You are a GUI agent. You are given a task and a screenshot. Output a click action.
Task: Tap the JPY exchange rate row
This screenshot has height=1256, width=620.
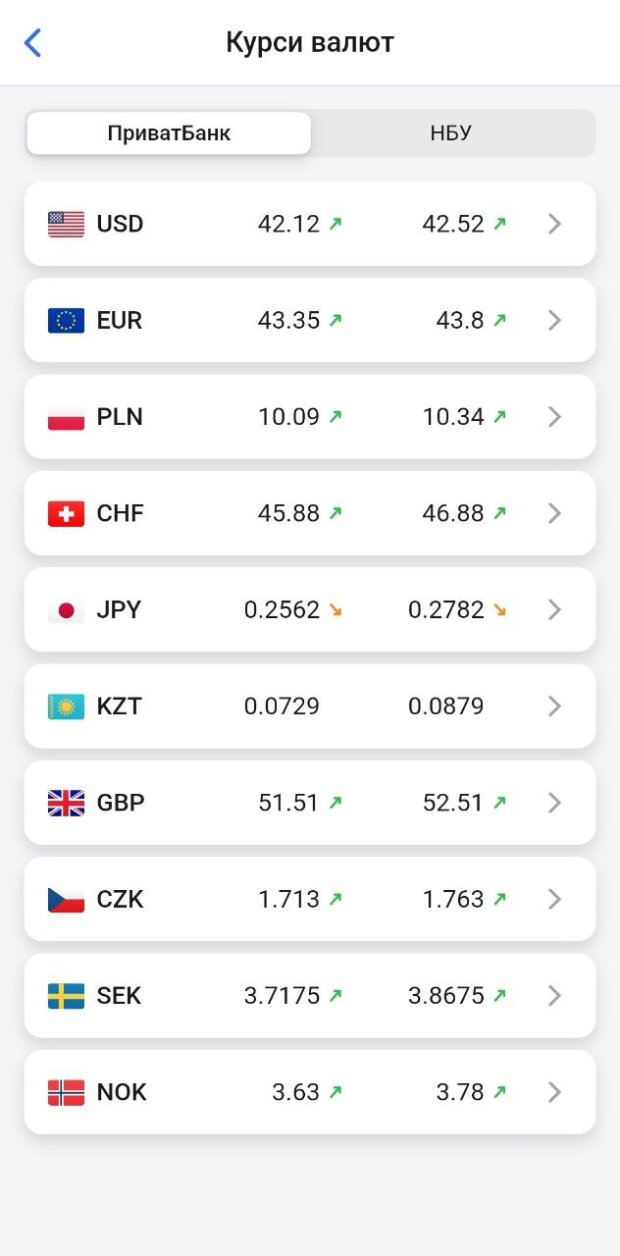point(310,610)
